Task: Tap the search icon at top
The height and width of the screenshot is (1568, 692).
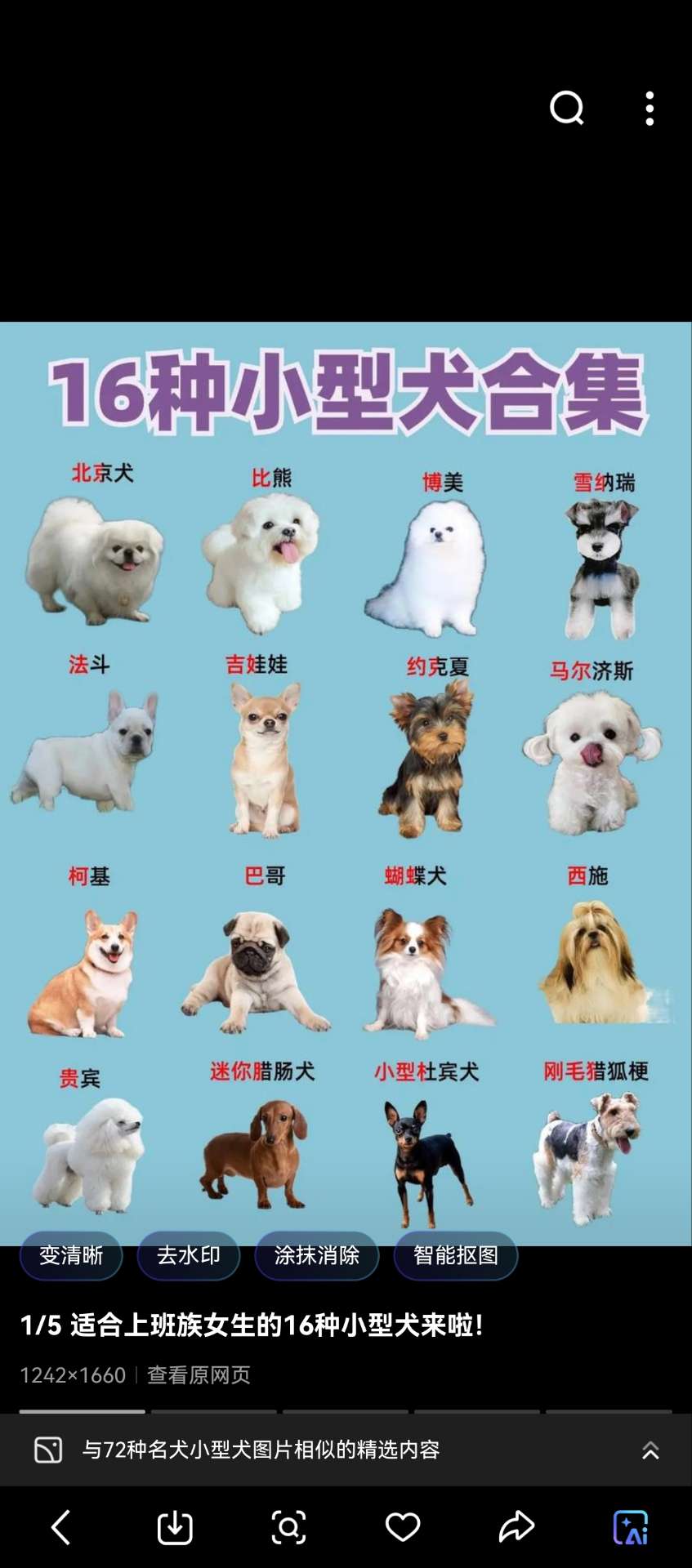Action: [566, 108]
